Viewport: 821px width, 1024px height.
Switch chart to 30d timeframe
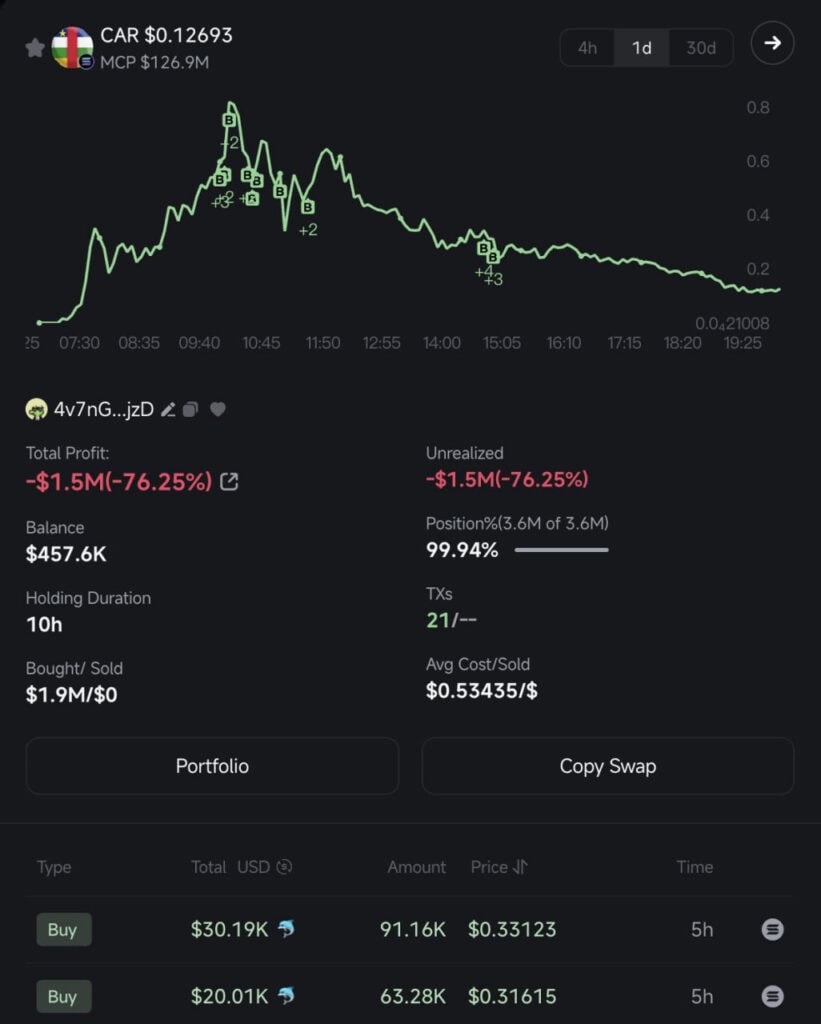[x=700, y=47]
